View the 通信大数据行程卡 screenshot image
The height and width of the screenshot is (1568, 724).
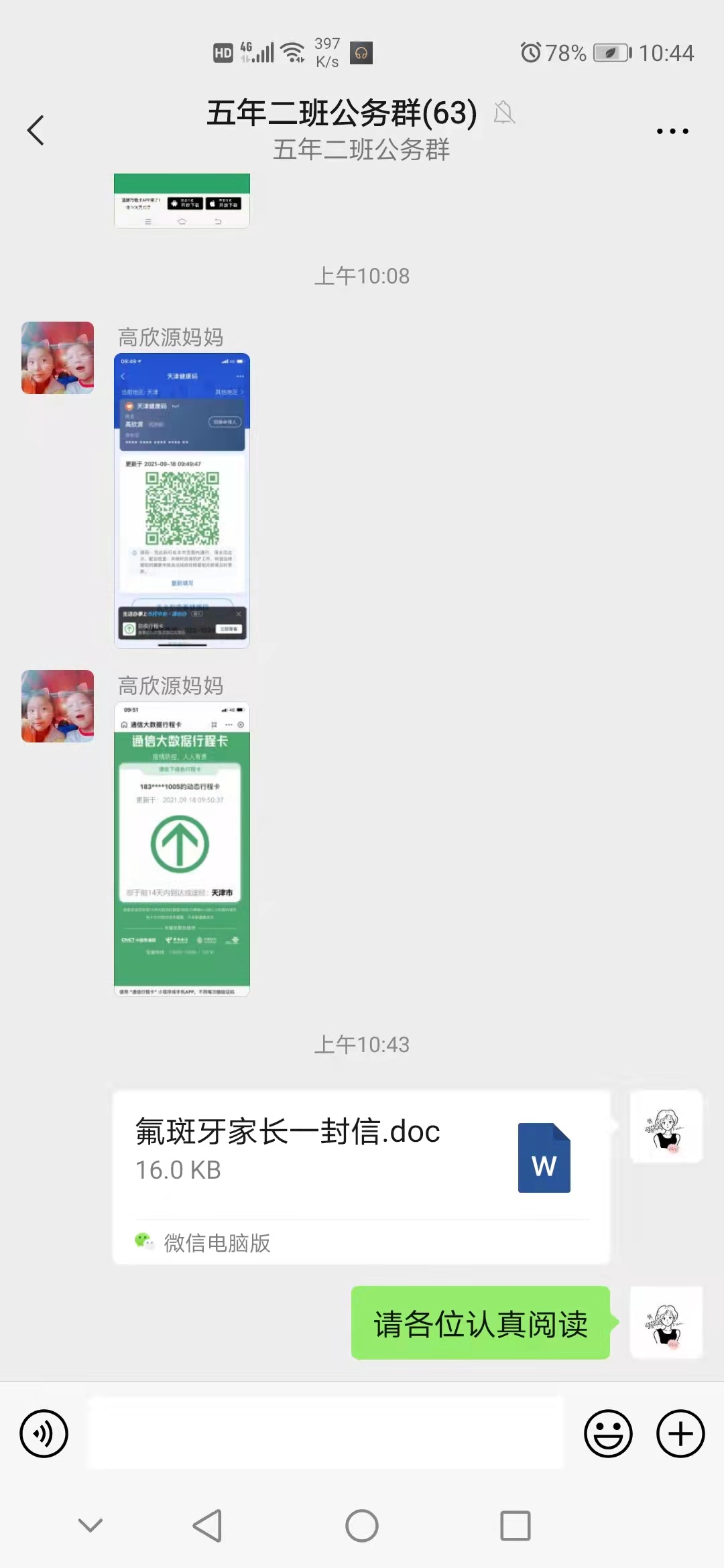[182, 848]
